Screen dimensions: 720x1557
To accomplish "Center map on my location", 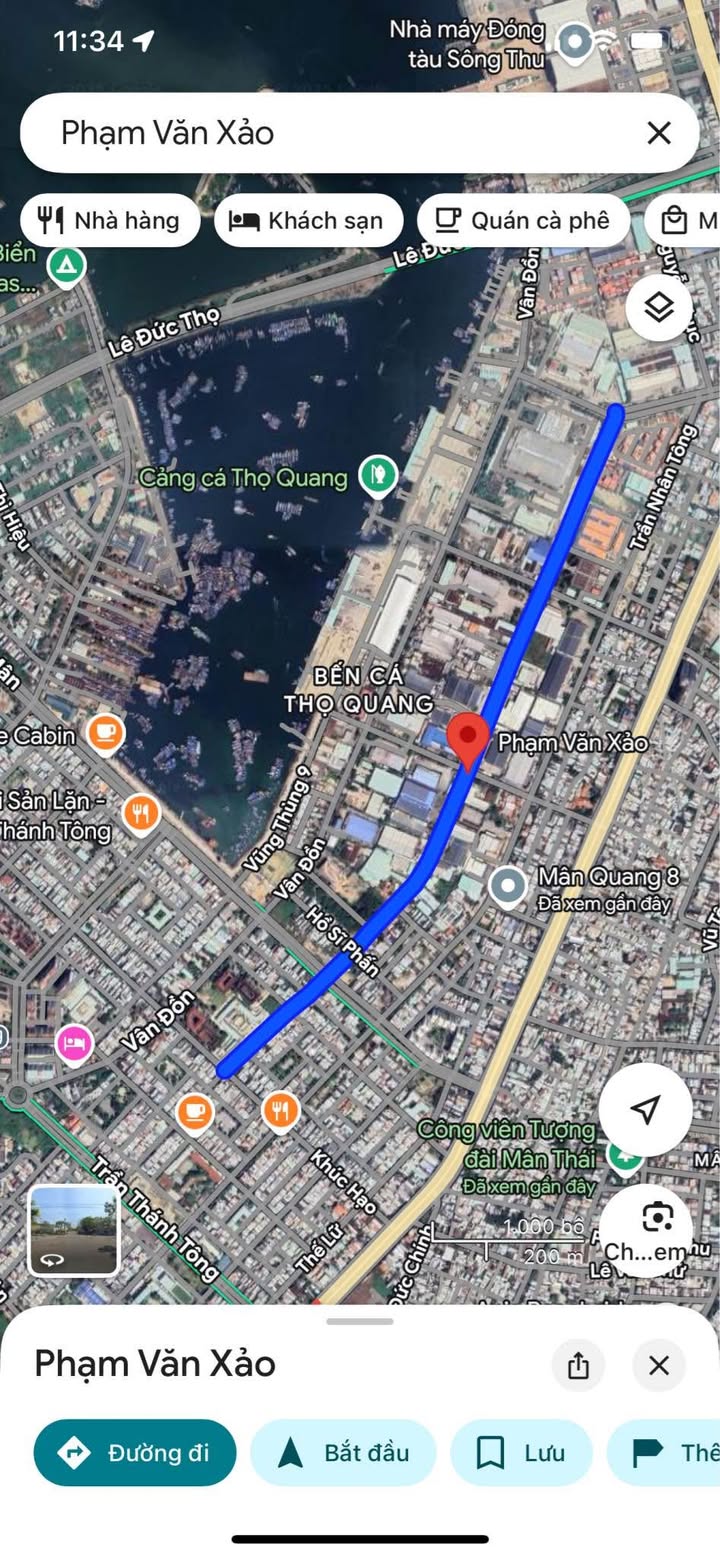I will point(646,1108).
